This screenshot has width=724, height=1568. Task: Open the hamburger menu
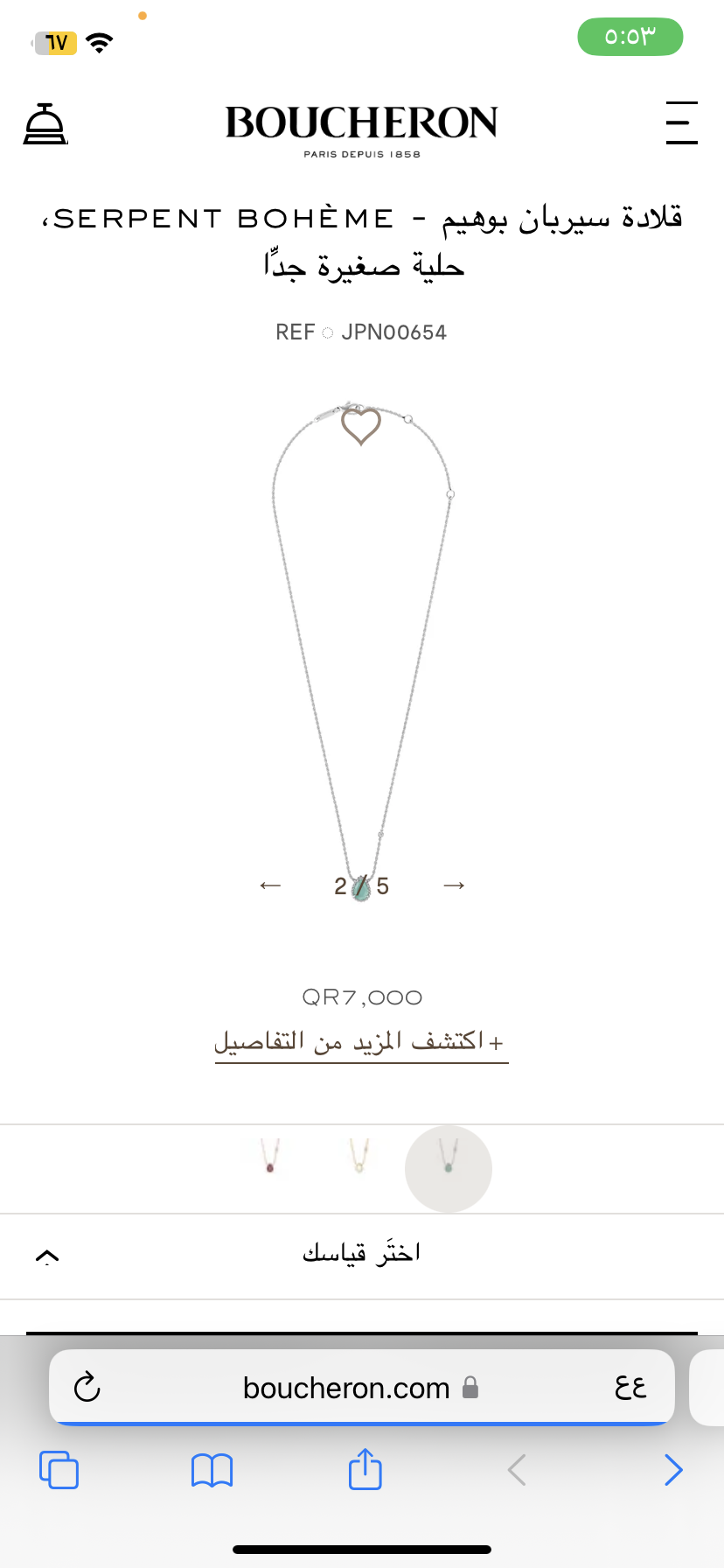coord(681,122)
